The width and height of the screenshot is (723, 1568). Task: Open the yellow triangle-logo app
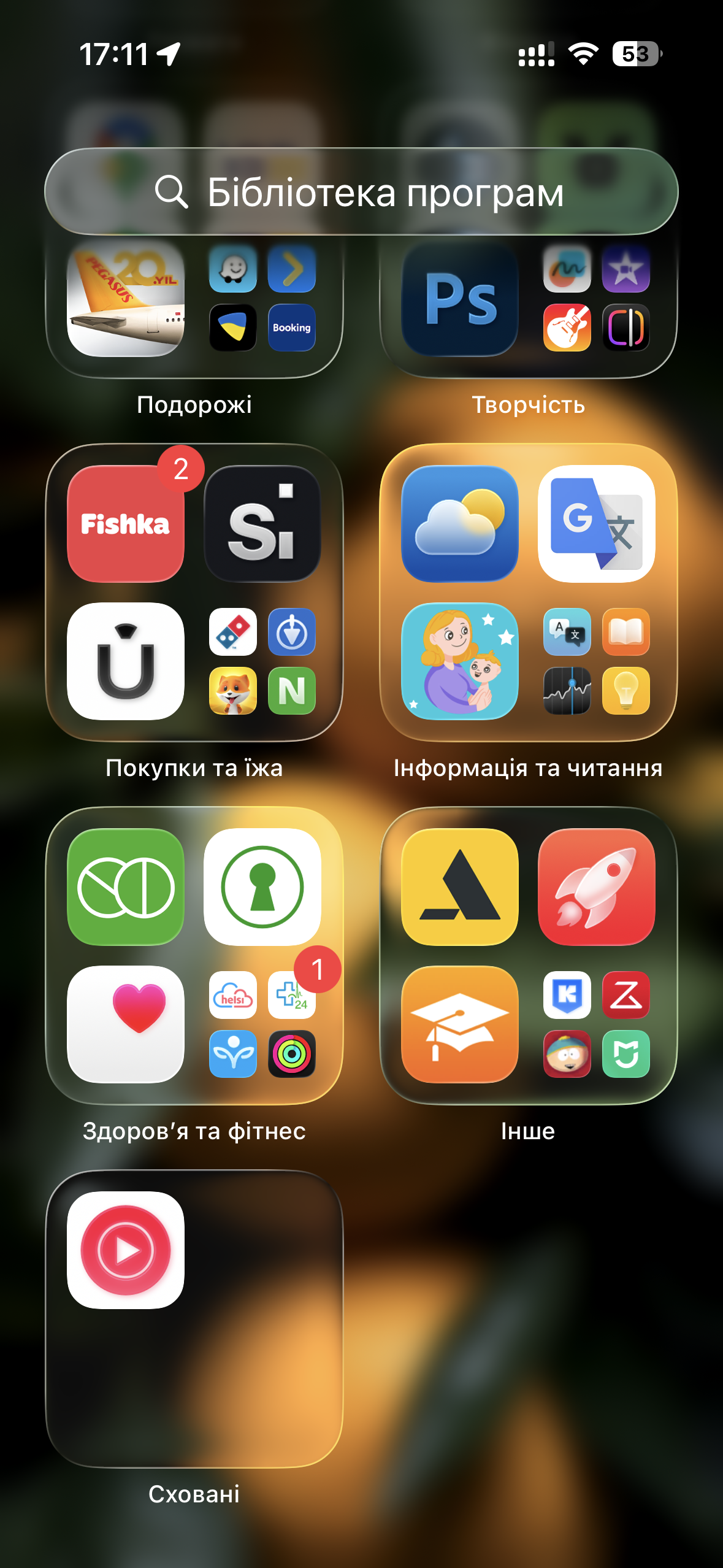click(x=460, y=887)
